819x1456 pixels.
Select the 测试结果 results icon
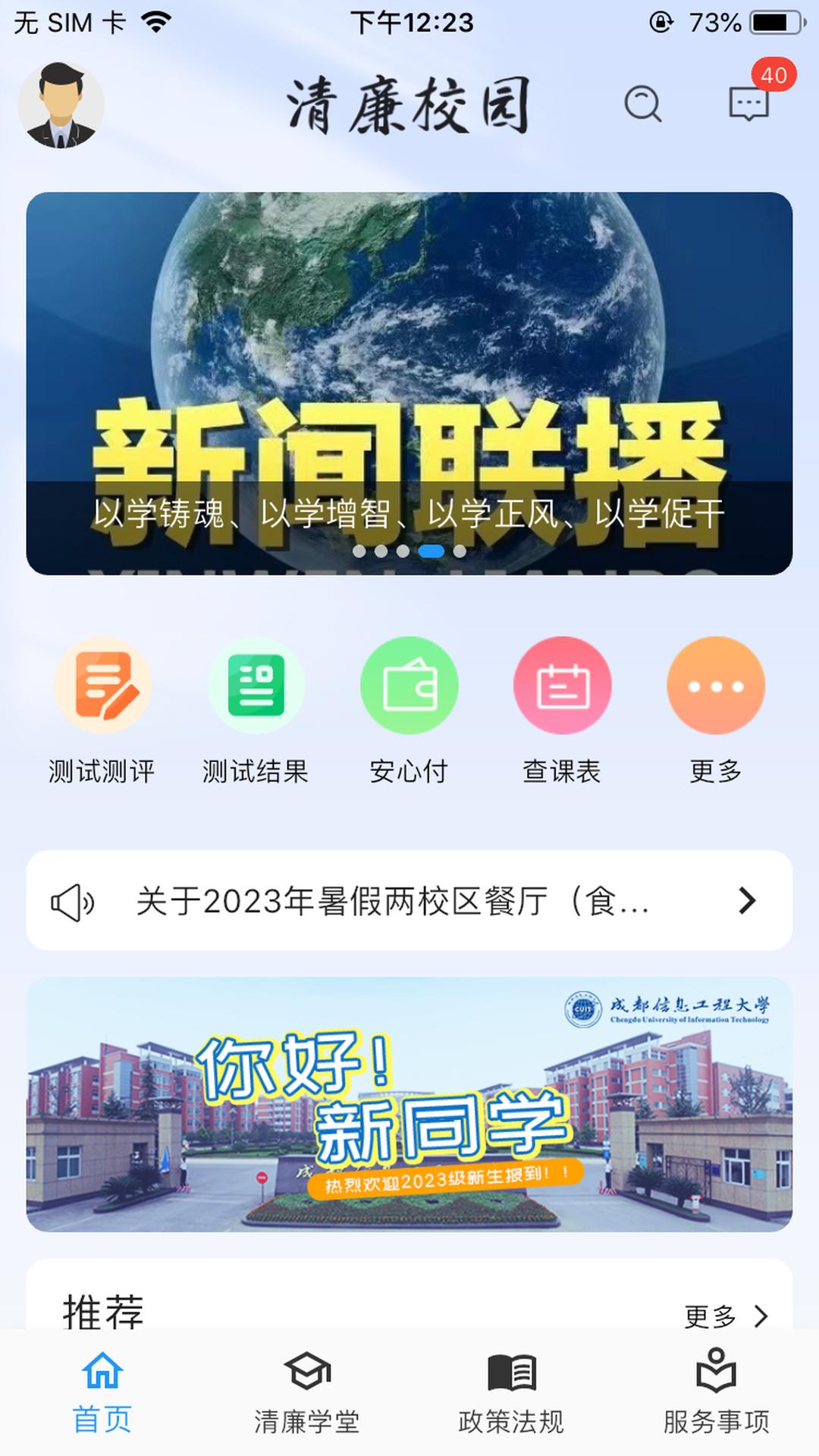click(256, 685)
